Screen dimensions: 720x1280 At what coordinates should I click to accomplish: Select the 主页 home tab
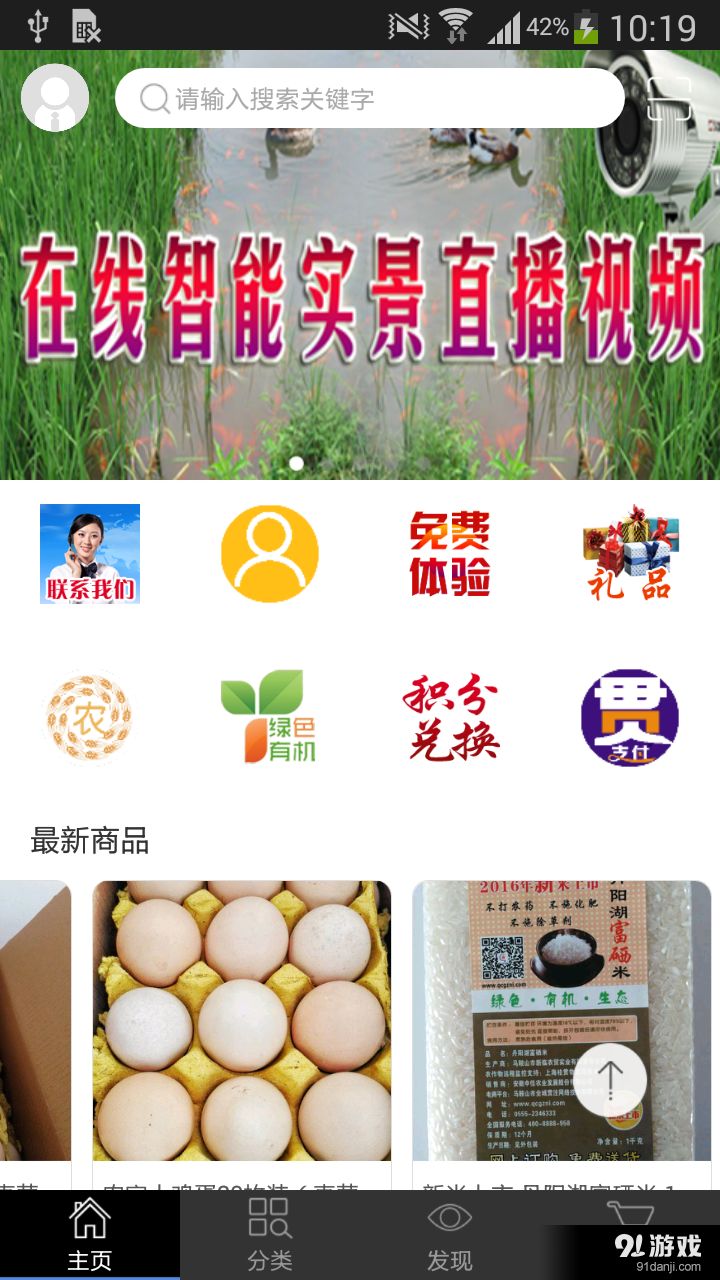point(90,1230)
